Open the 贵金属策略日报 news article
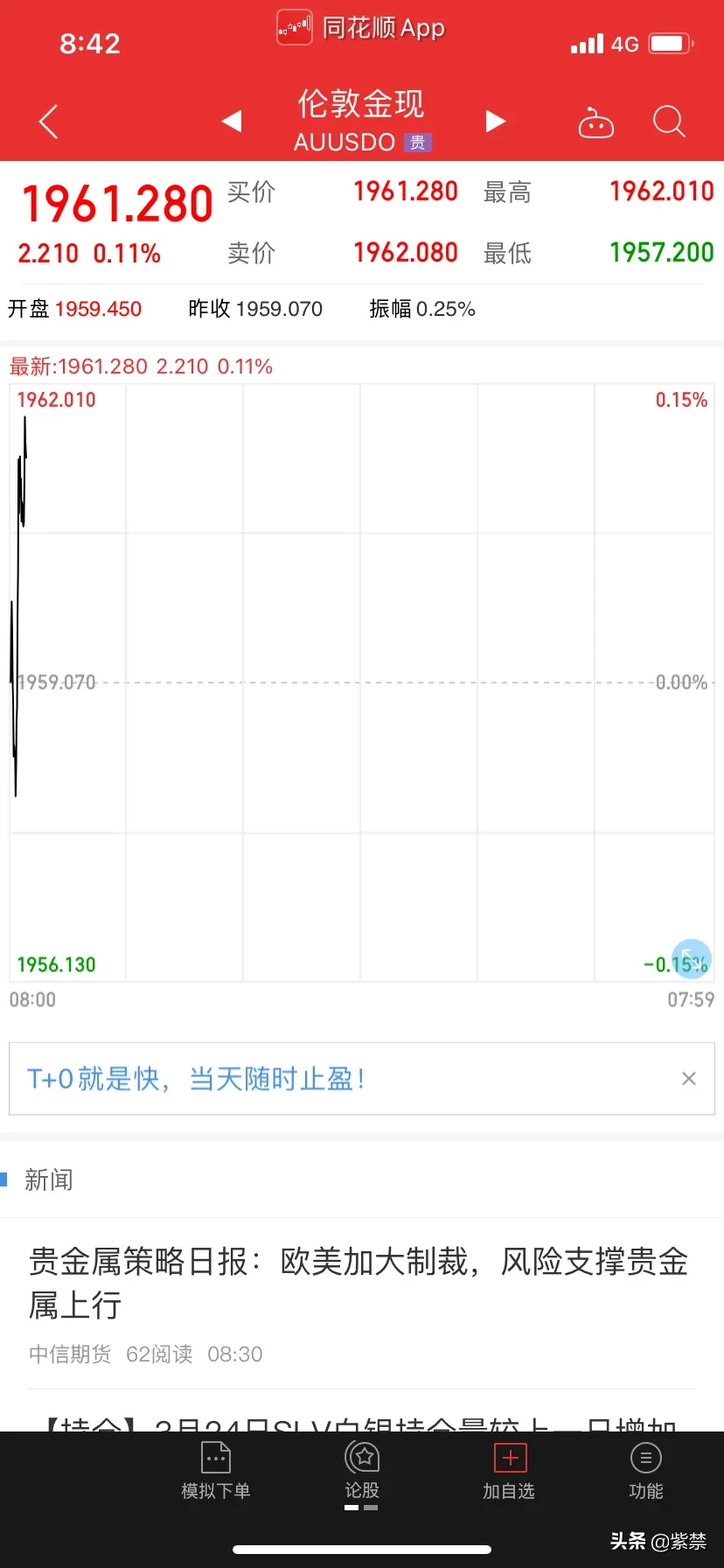This screenshot has height=1568, width=724. pos(359,1283)
